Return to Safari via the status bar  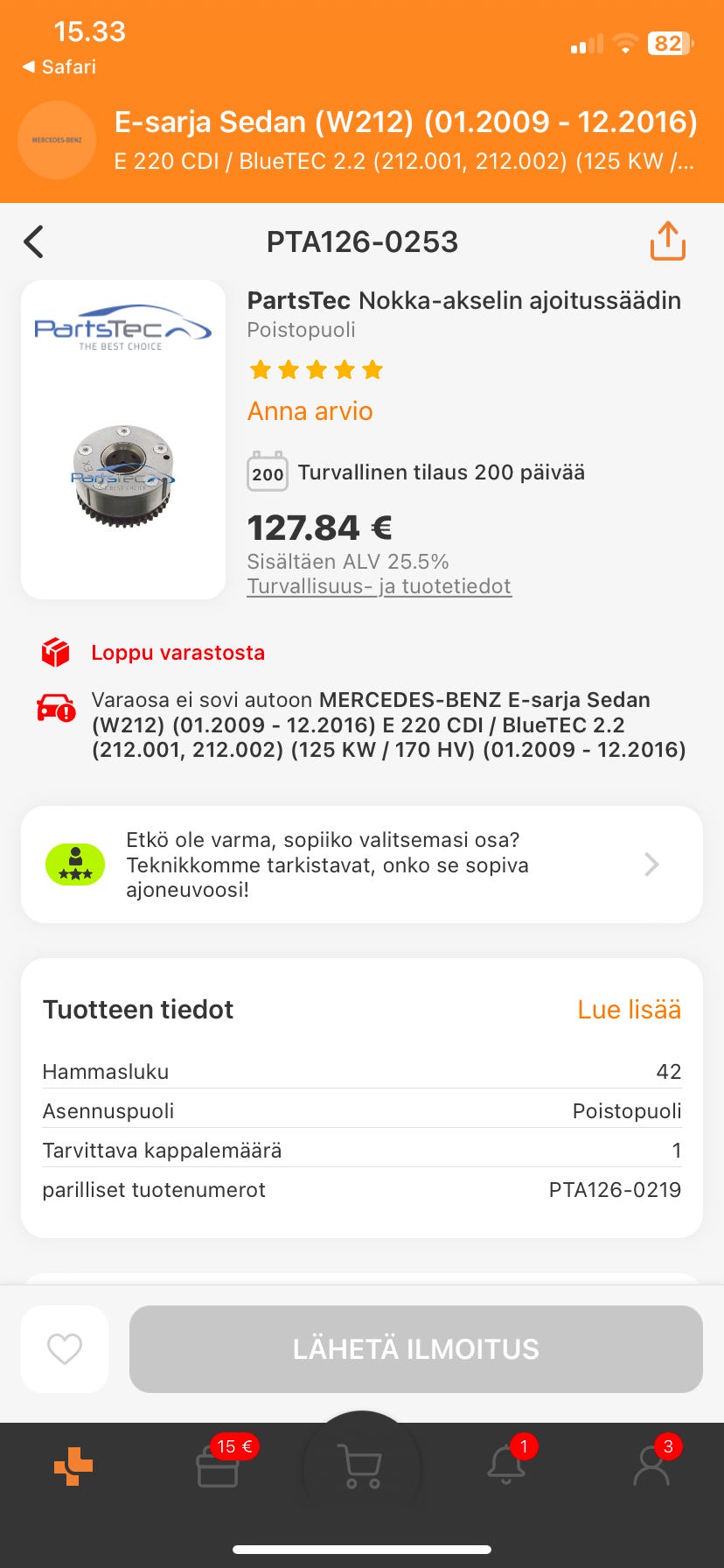coord(59,66)
